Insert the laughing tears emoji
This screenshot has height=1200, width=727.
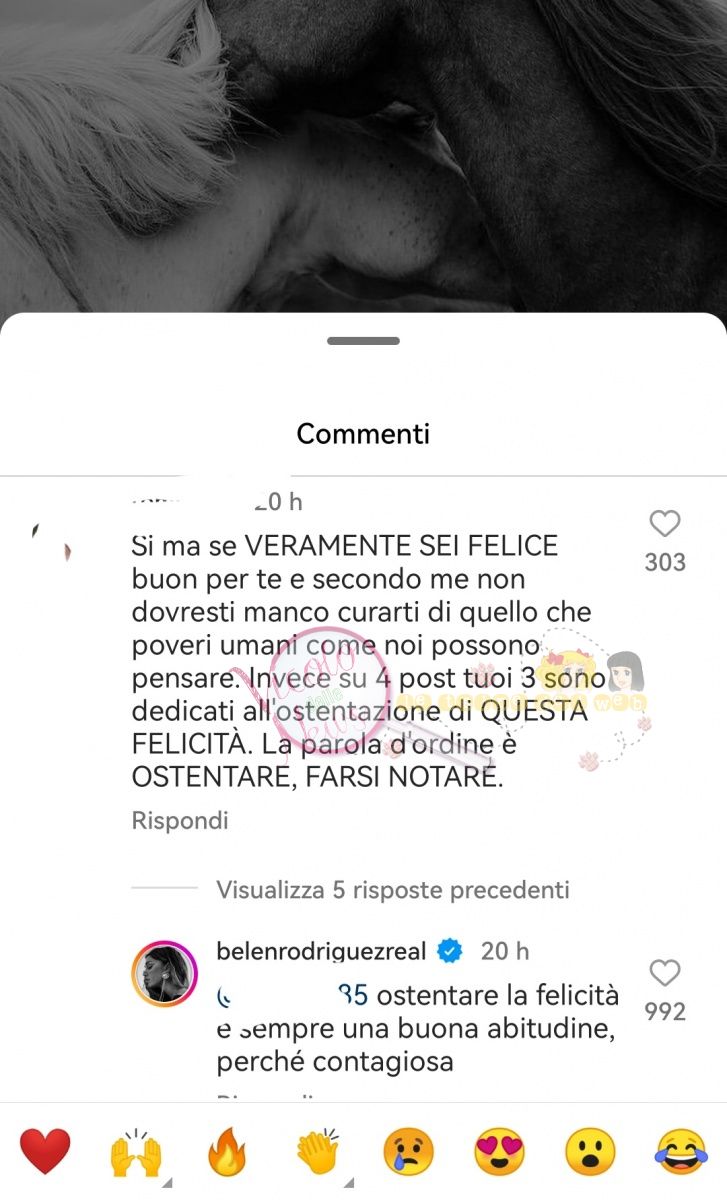[681, 1152]
